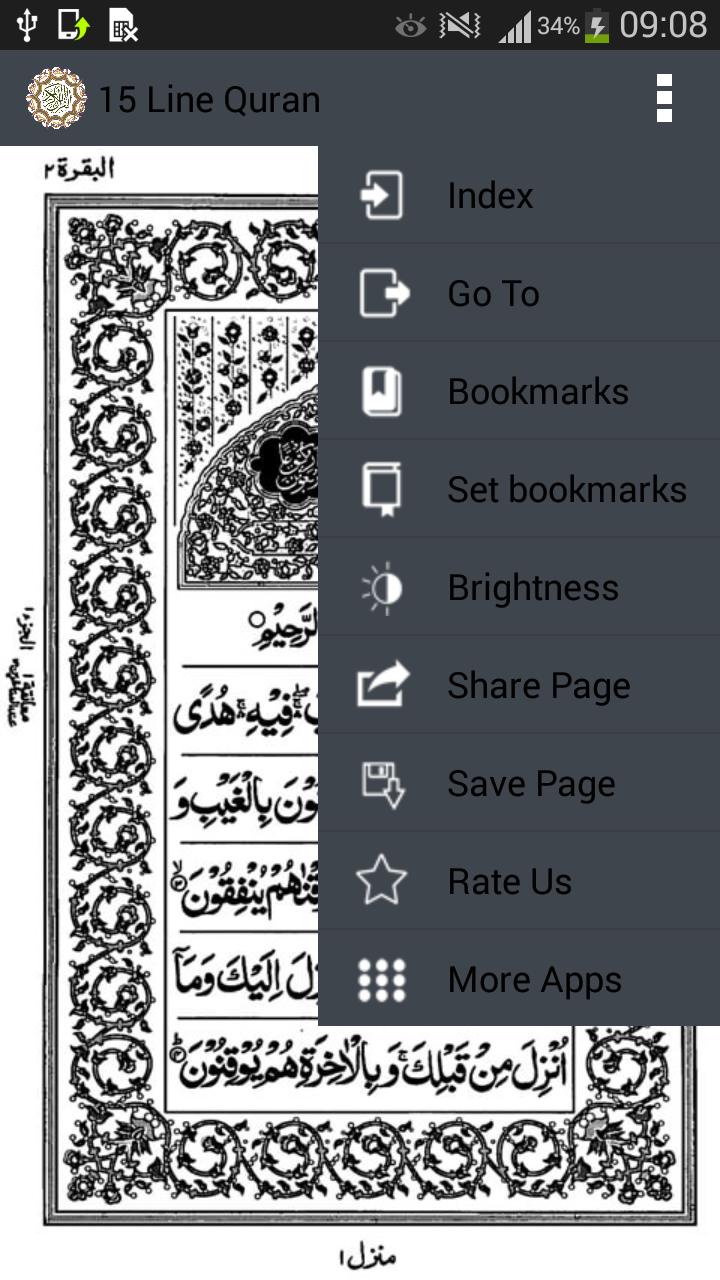The height and width of the screenshot is (1280, 720).
Task: Choose Set bookmarks option
Action: click(518, 490)
